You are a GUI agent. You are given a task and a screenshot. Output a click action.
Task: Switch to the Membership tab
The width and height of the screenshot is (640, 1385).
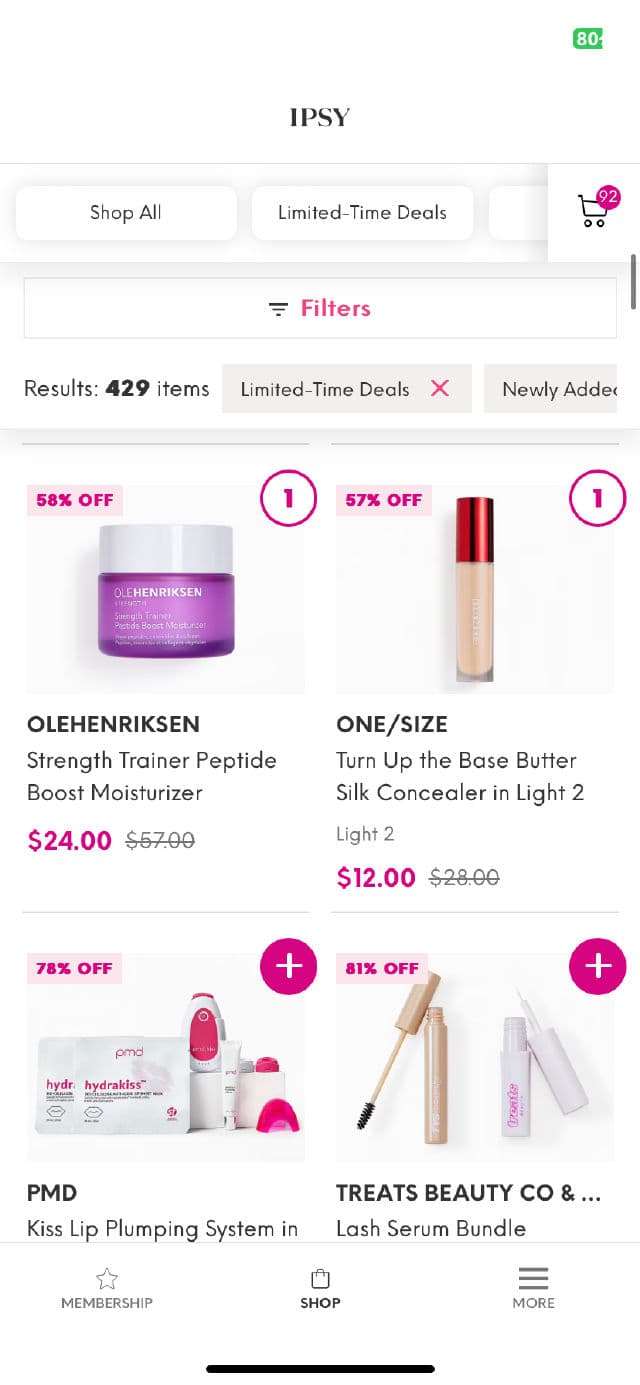107,1288
